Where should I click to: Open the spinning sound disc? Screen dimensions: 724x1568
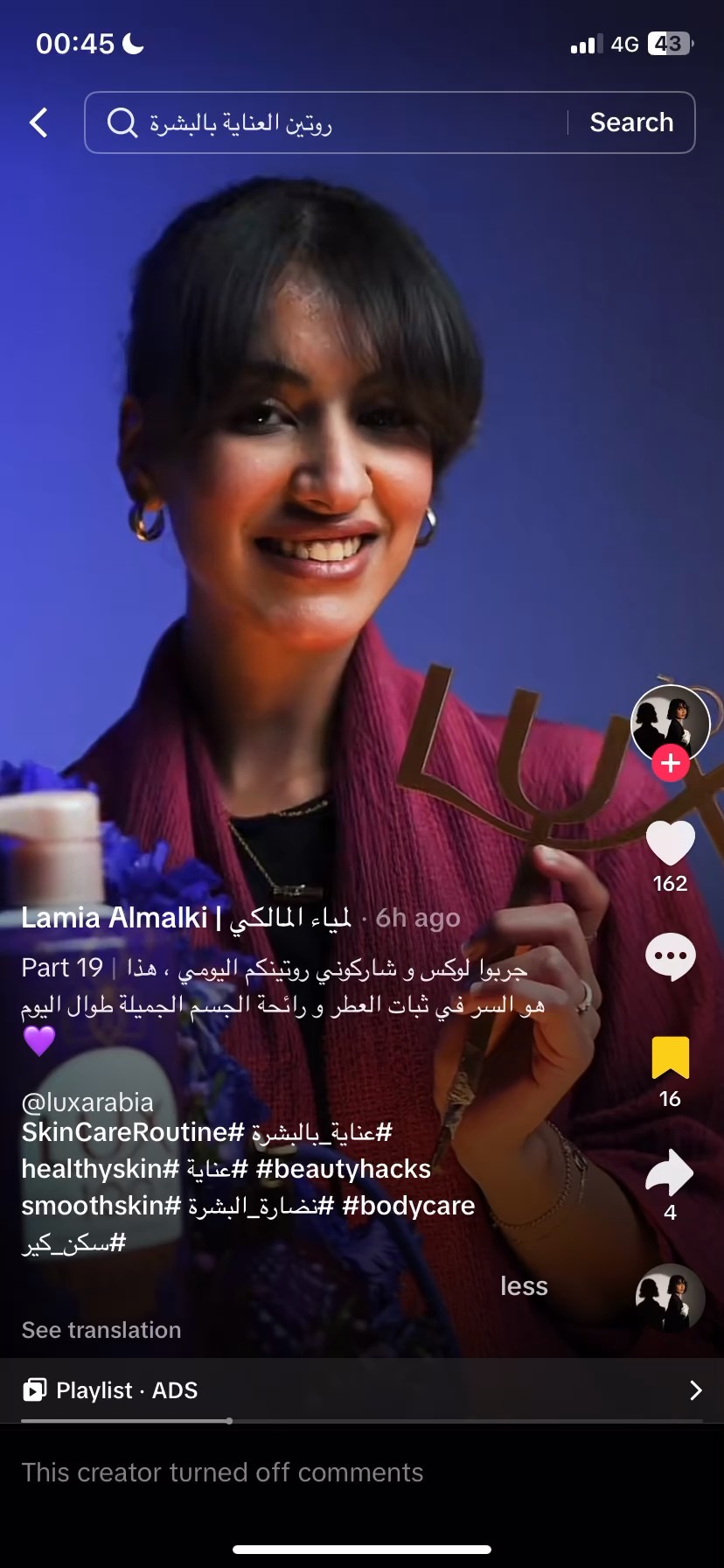(670, 1298)
